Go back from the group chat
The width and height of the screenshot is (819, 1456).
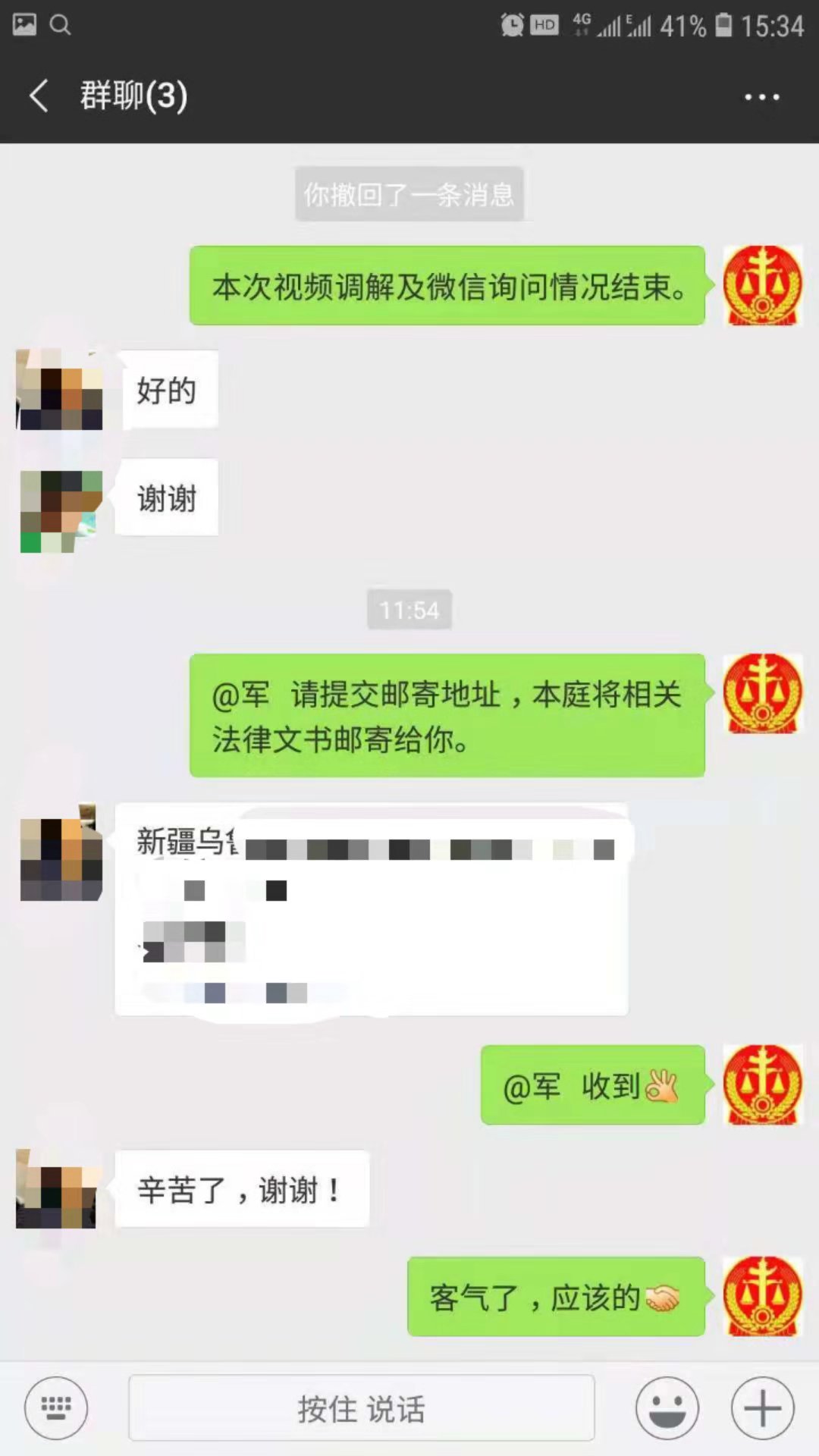(x=39, y=96)
